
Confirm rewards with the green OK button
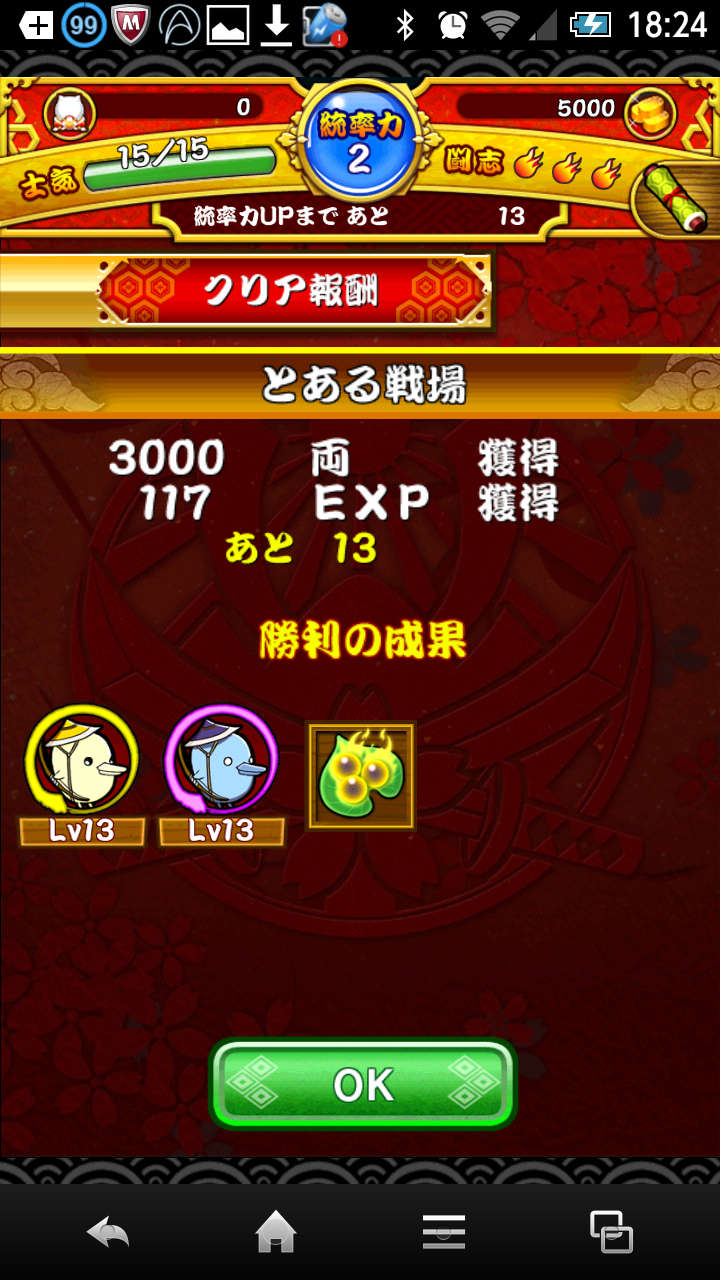point(362,1085)
